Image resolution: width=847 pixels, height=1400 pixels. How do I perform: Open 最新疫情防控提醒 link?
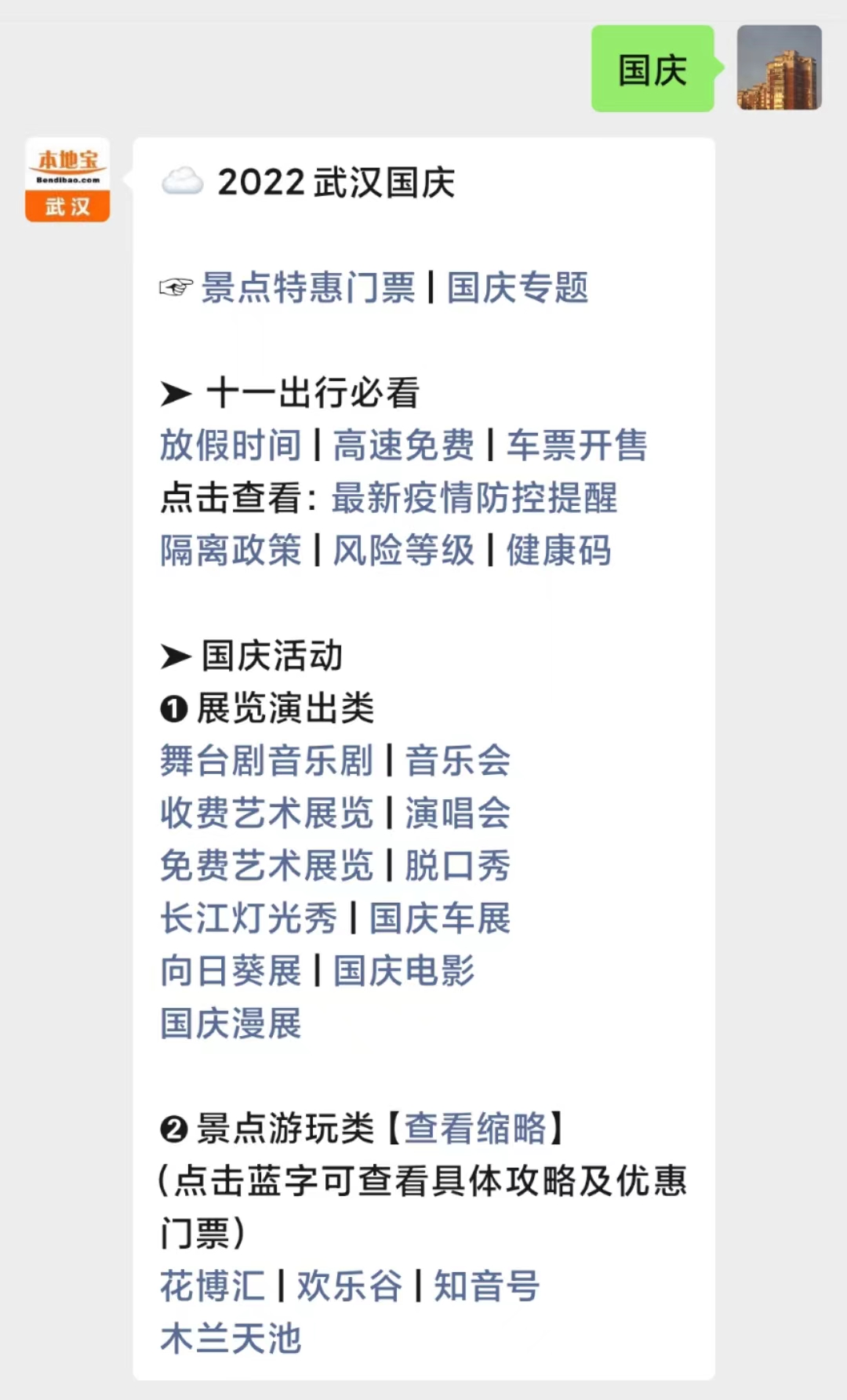474,498
